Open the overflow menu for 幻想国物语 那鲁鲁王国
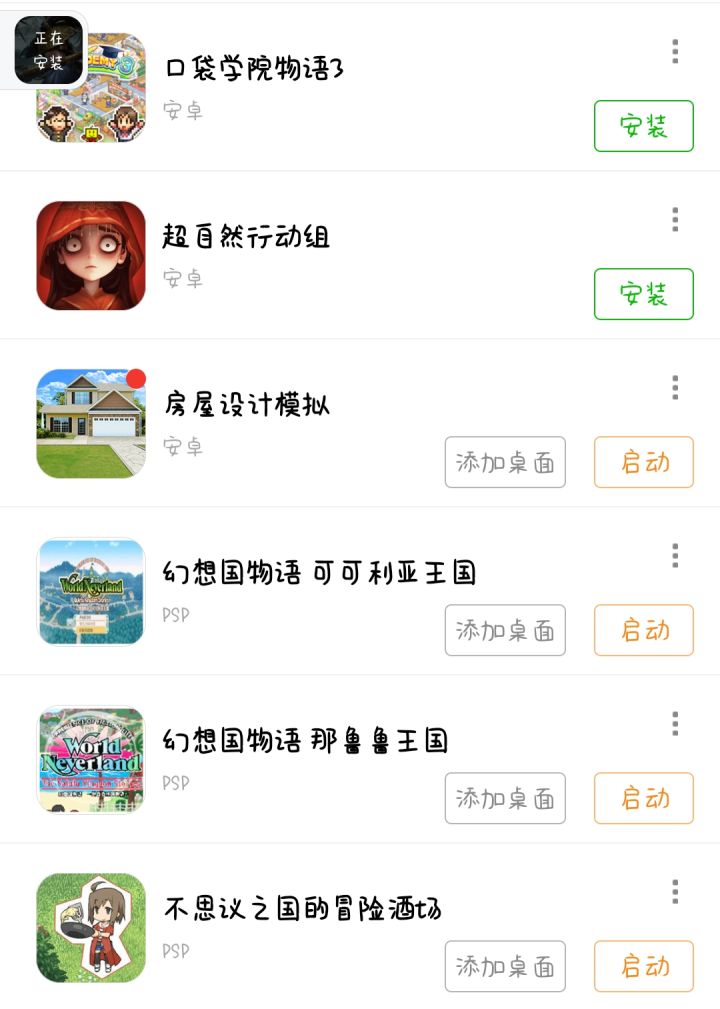This screenshot has height=1009, width=720. tap(676, 723)
